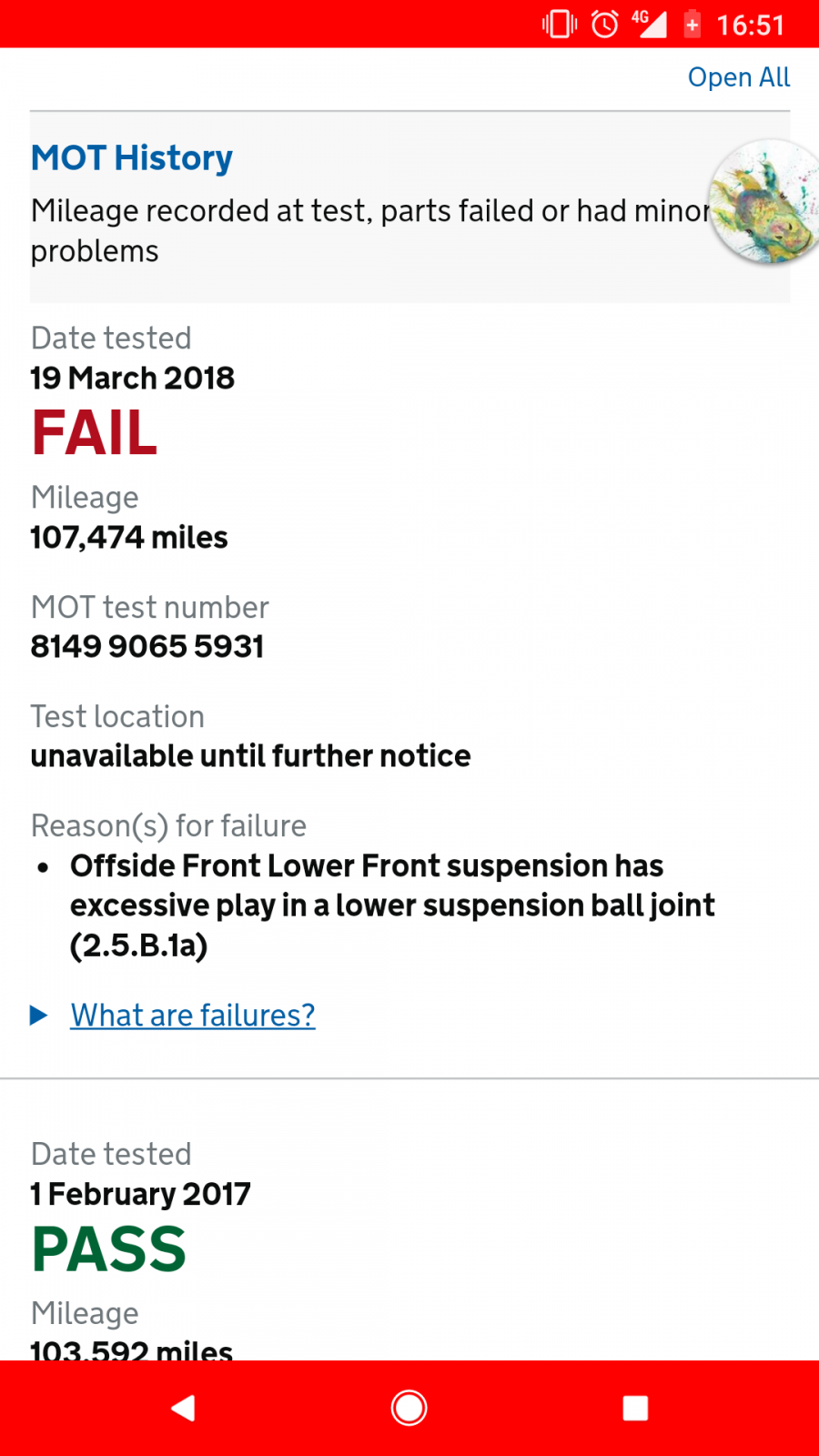Expand the What are failures? link
The image size is (819, 1456).
193,1015
